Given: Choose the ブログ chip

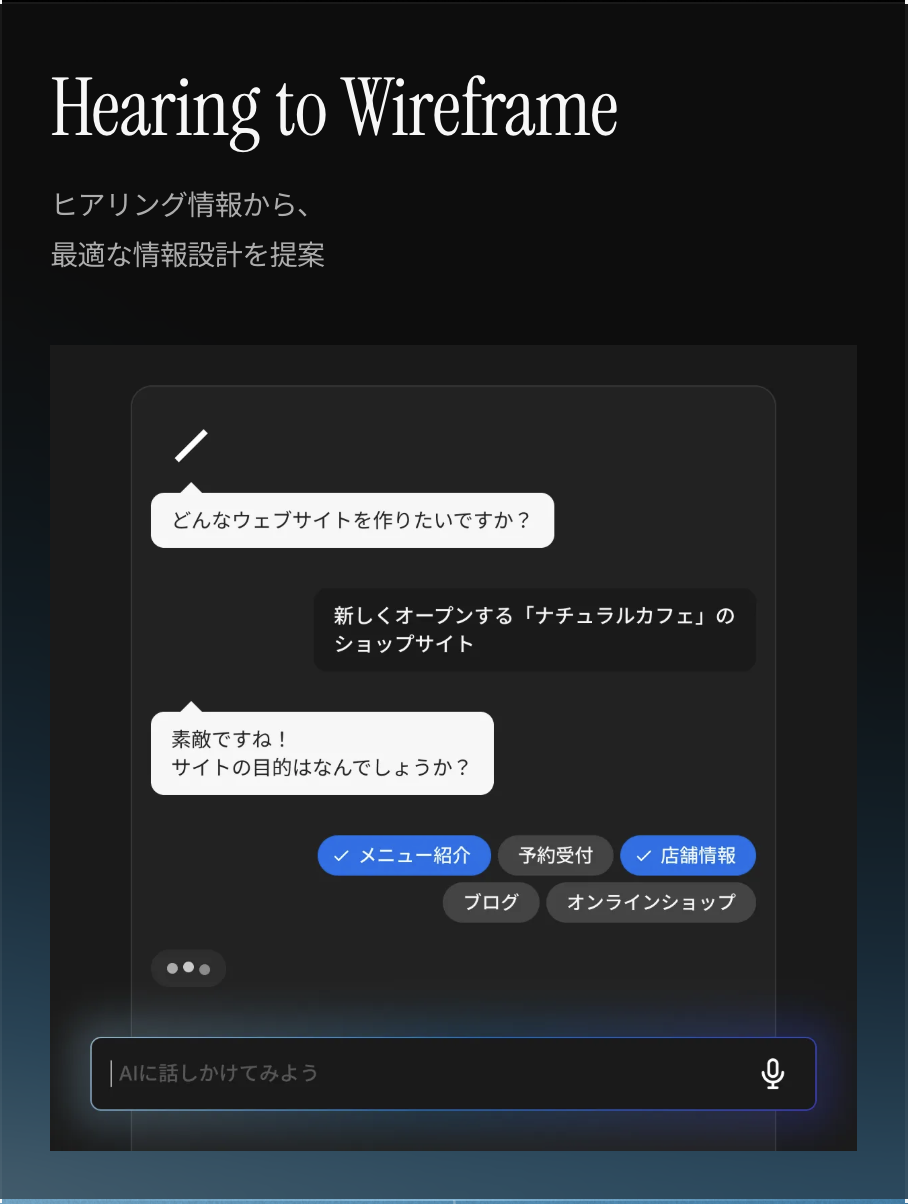Looking at the screenshot, I should coord(491,903).
